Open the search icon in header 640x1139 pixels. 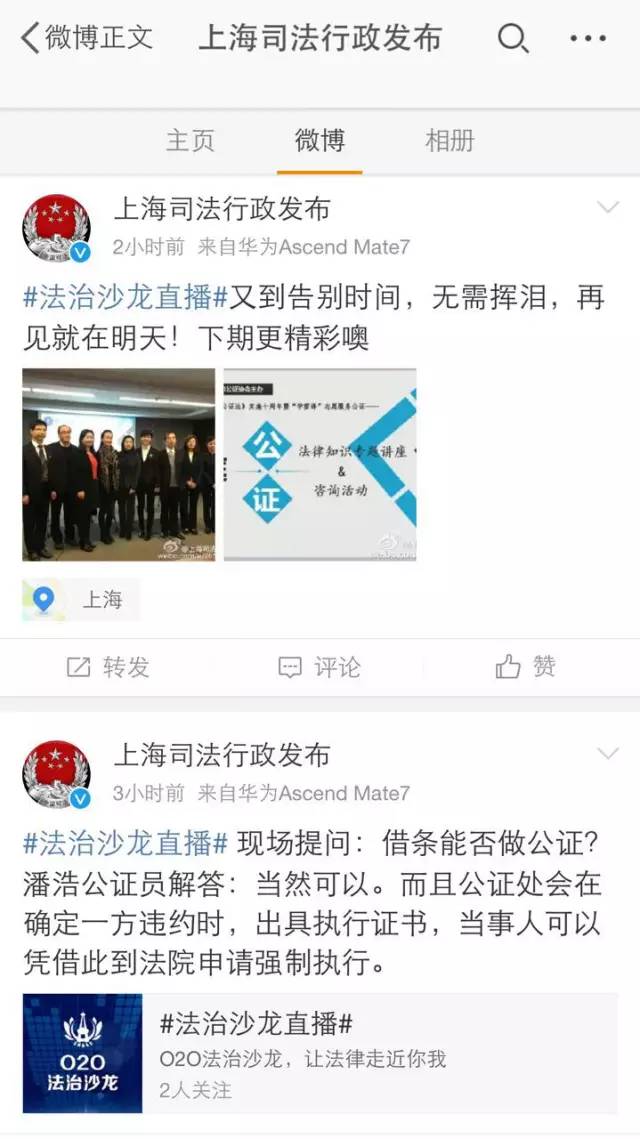[x=512, y=38]
